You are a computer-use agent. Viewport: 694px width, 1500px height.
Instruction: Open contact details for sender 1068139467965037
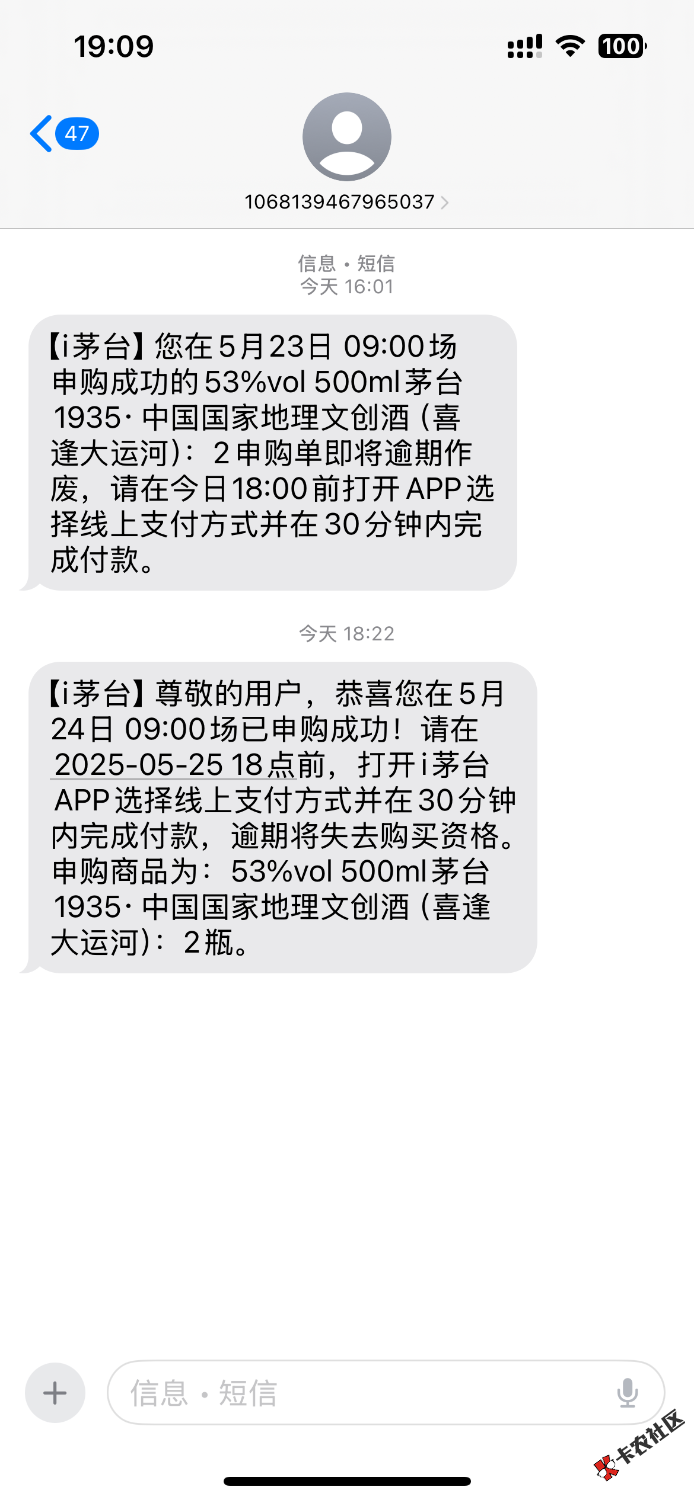click(x=346, y=201)
